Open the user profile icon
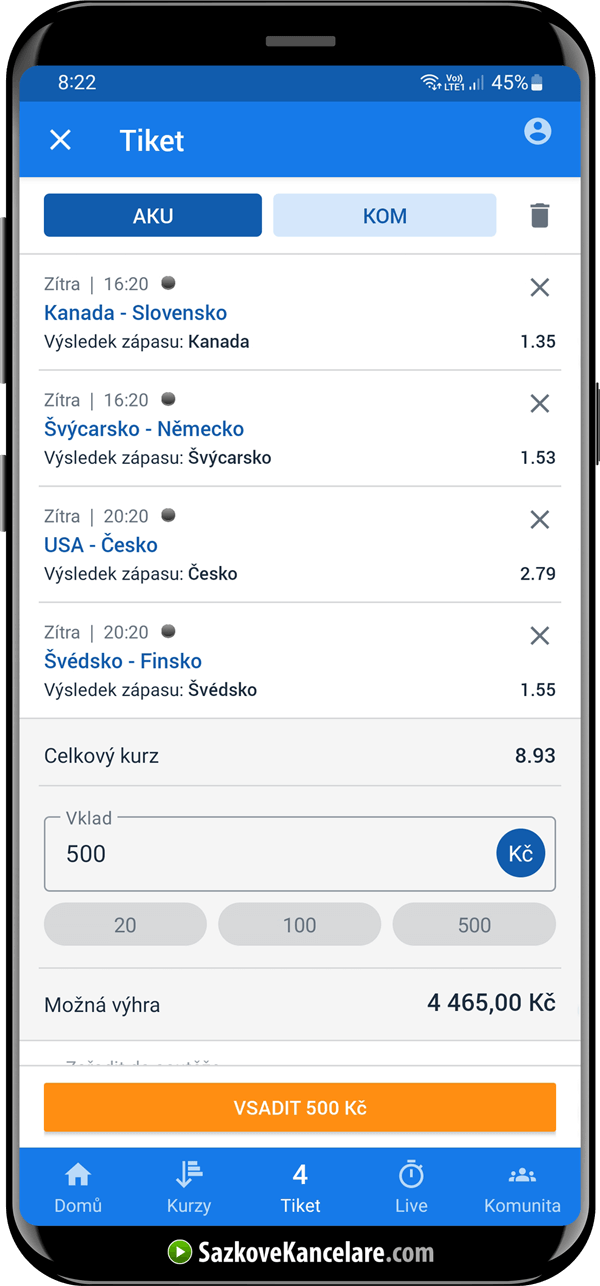Screen dimensions: 600x1286 click(x=538, y=132)
